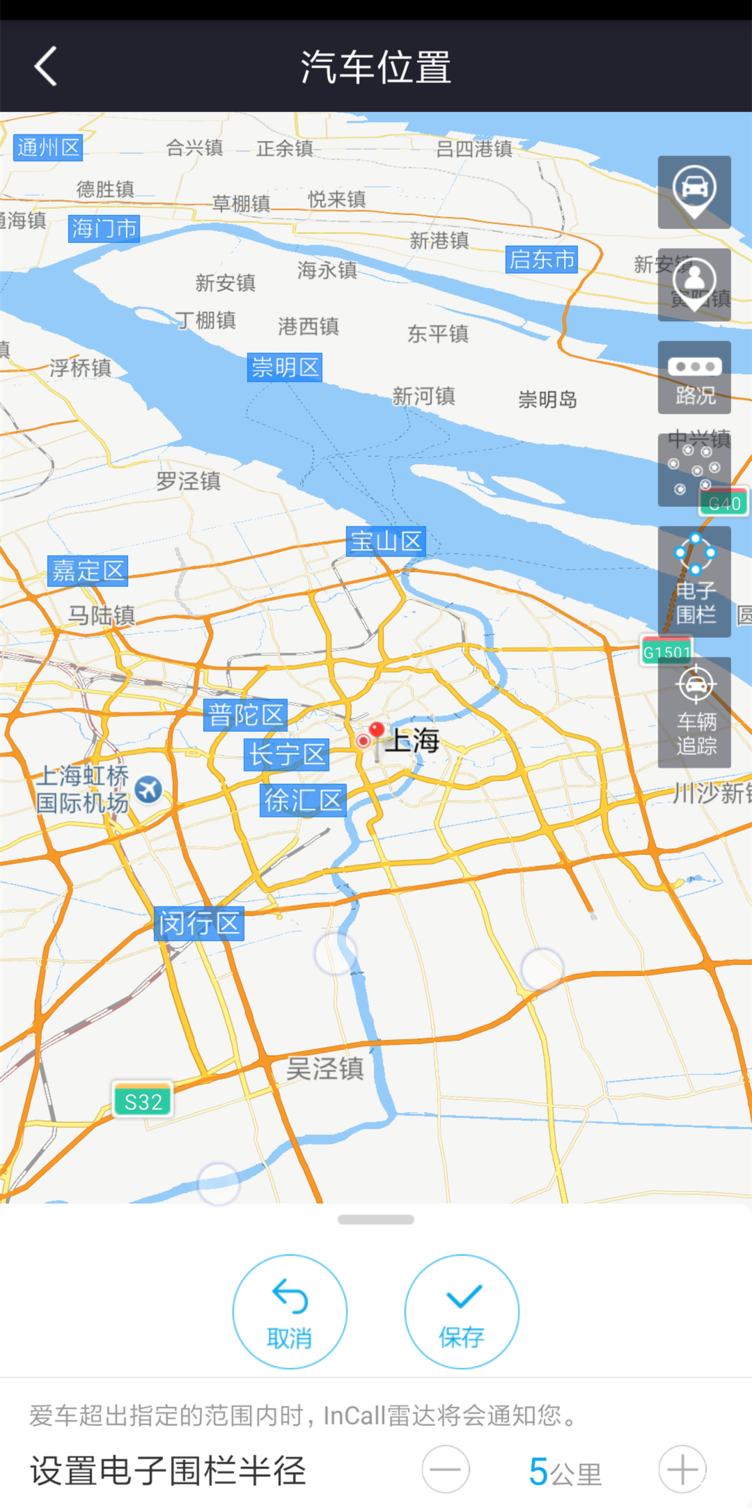The width and height of the screenshot is (752, 1508).
Task: Decrease the geofence radius with minus
Action: pyautogui.click(x=445, y=1470)
